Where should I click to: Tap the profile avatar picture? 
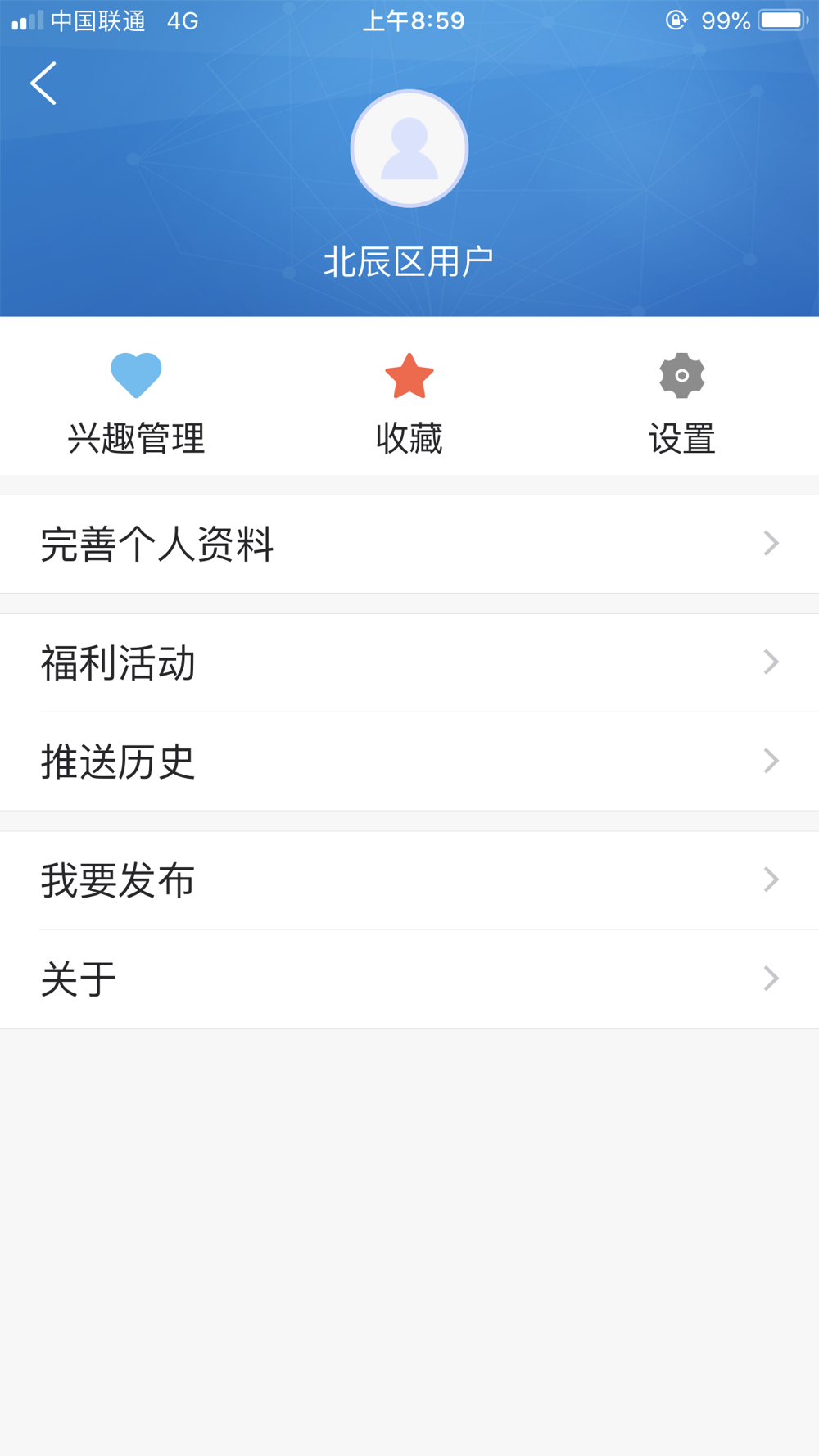pyautogui.click(x=409, y=148)
